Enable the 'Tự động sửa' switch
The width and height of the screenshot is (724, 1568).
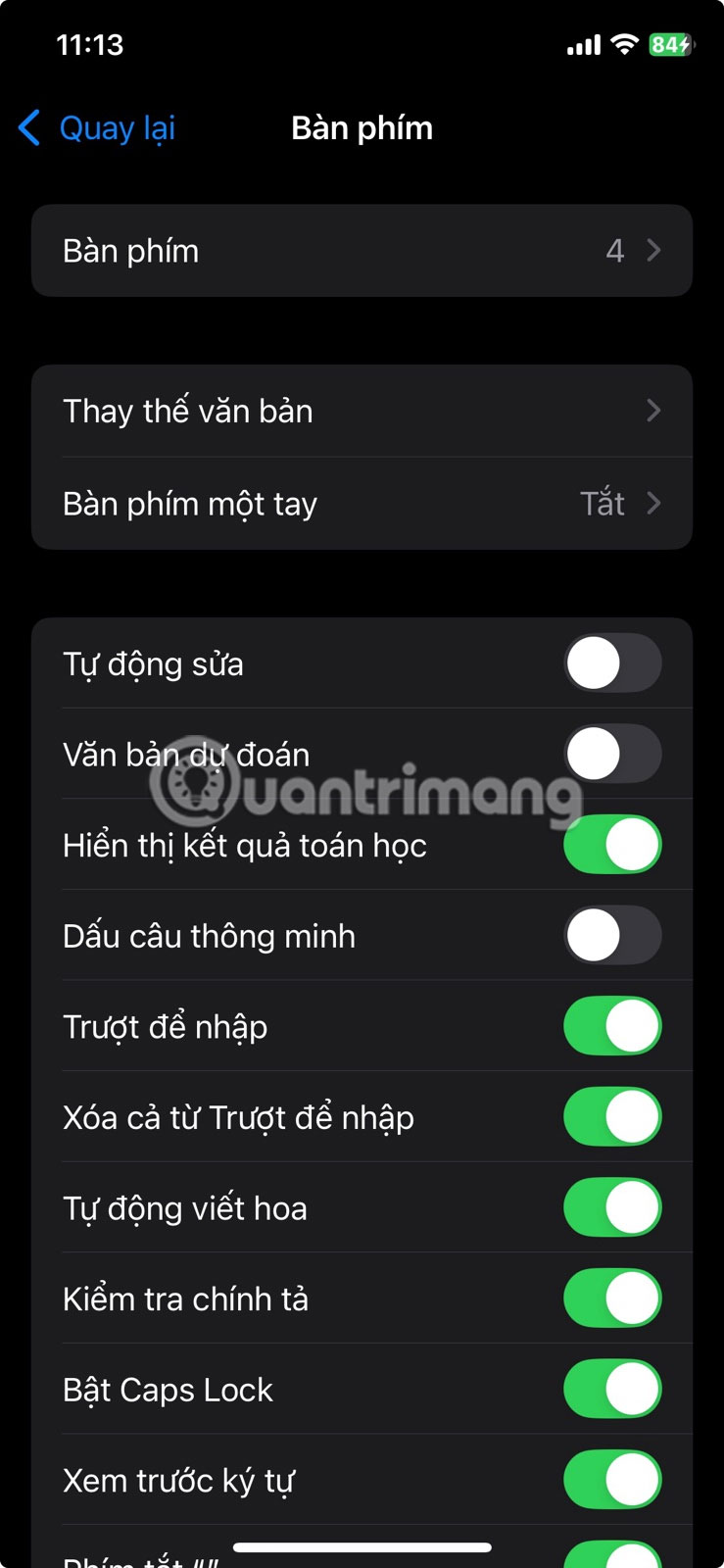click(612, 663)
